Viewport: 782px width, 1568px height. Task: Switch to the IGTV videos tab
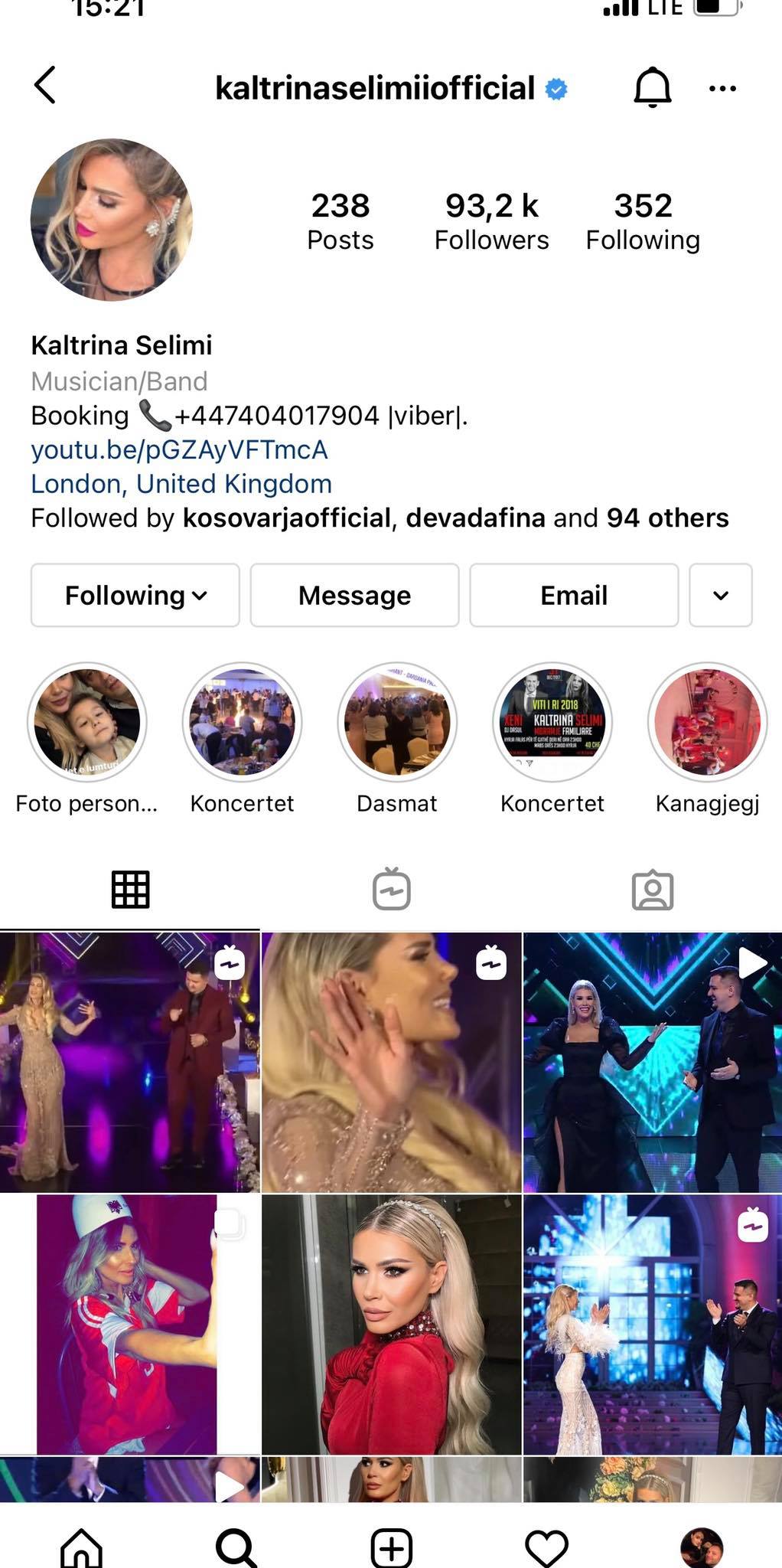coord(391,890)
